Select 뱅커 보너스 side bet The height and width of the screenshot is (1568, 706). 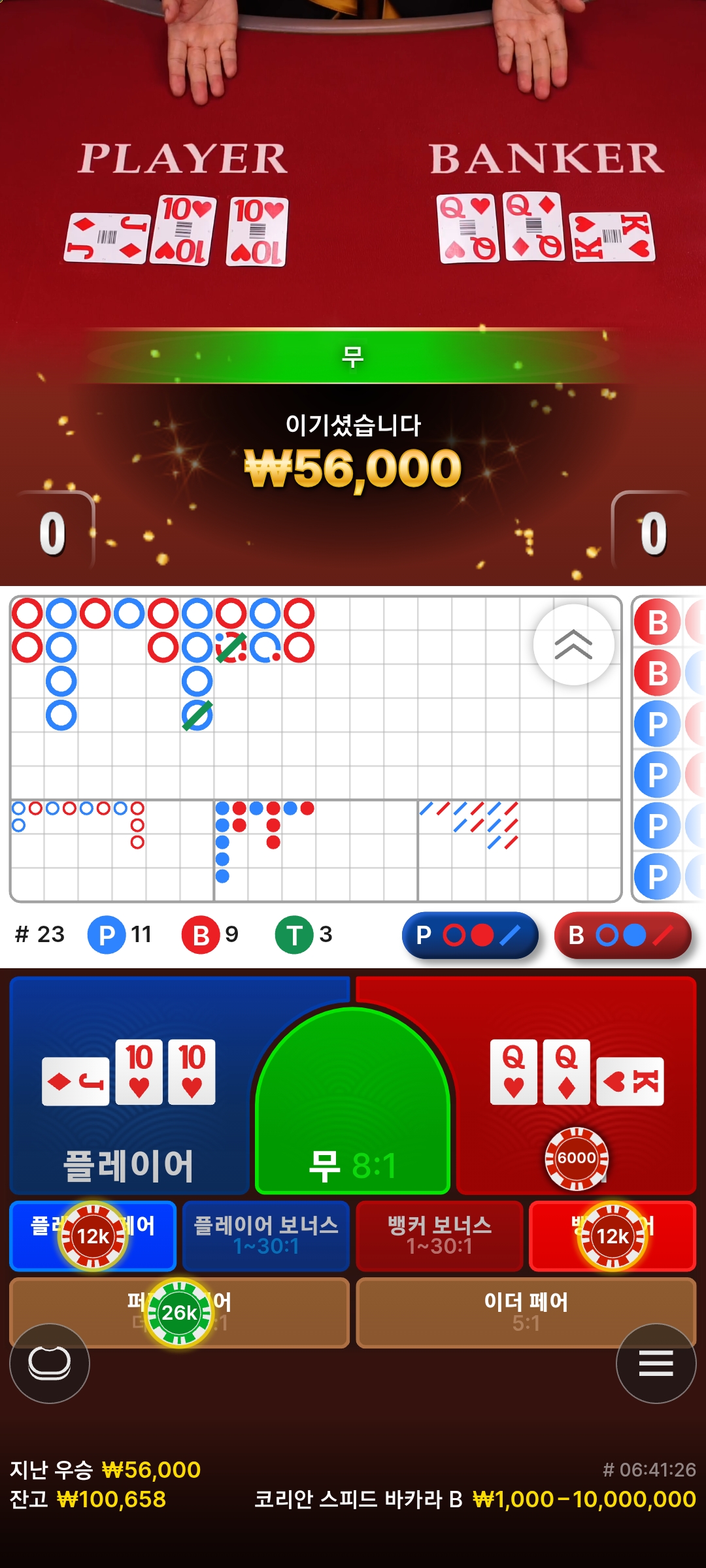(x=439, y=1235)
